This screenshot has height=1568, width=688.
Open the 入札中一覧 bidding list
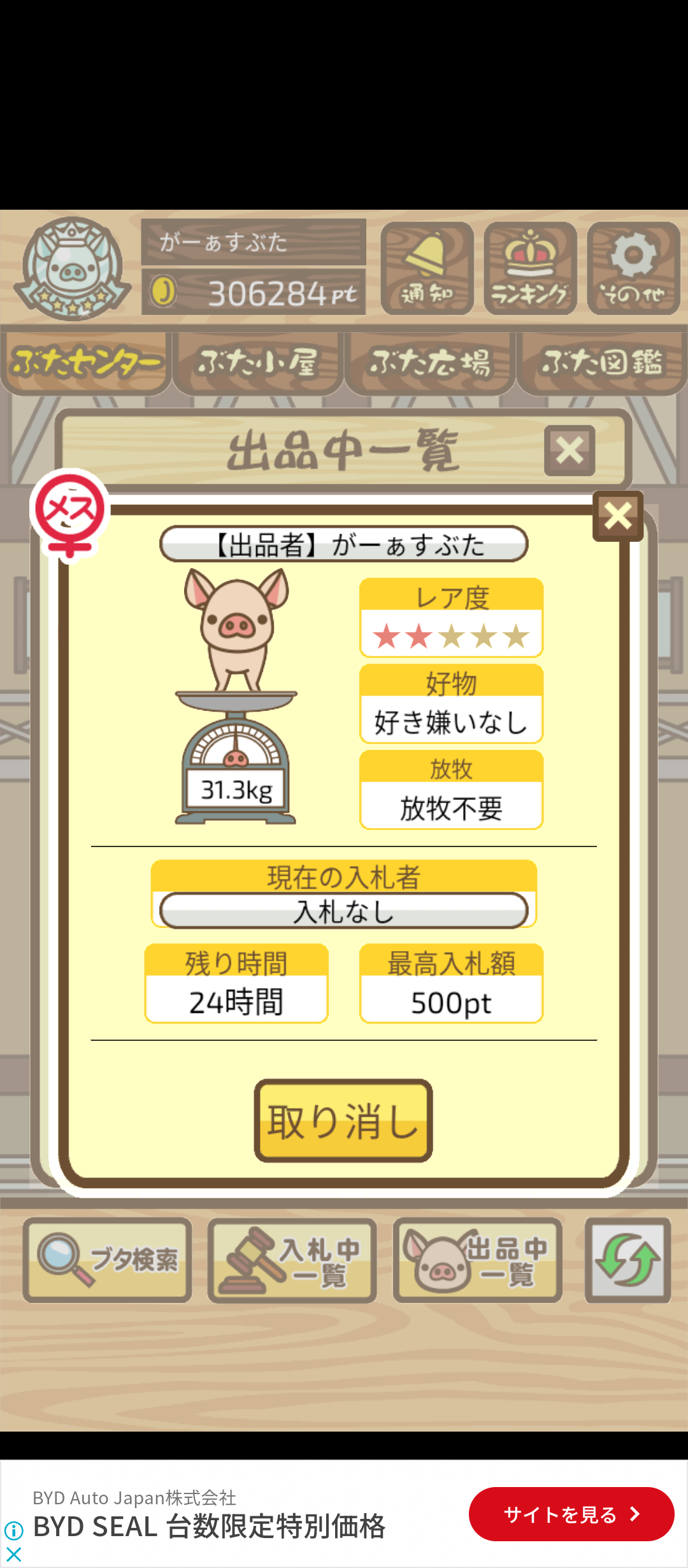coord(292,1260)
